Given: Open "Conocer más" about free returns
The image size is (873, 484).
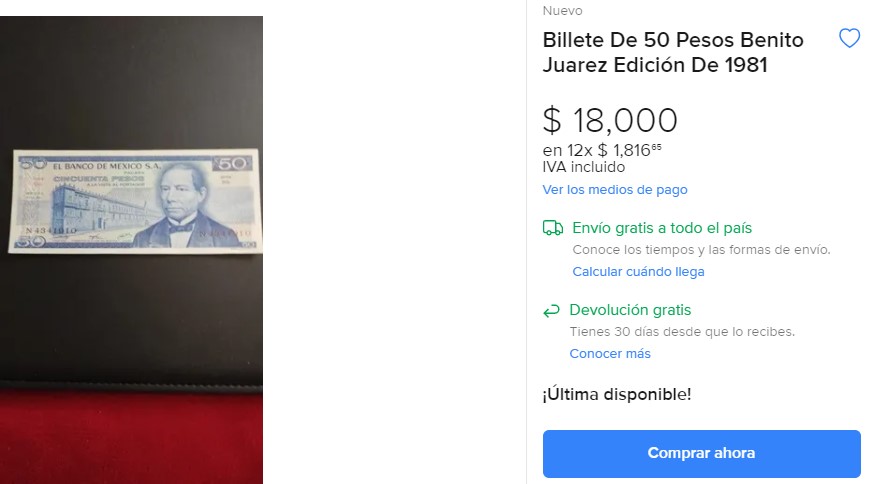Looking at the screenshot, I should pyautogui.click(x=610, y=354).
